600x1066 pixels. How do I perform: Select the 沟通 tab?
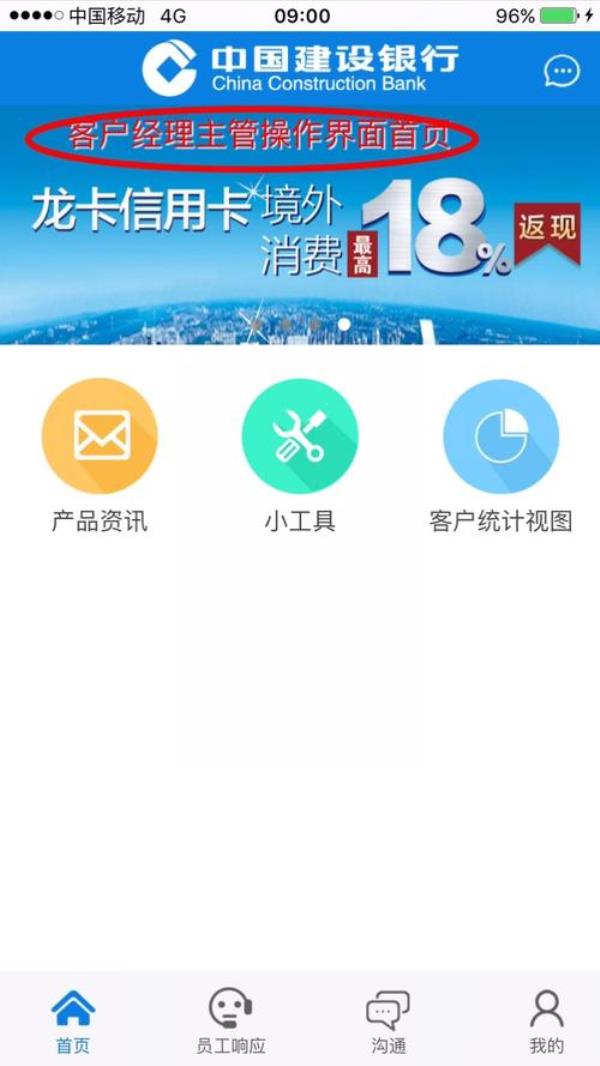pyautogui.click(x=388, y=1020)
